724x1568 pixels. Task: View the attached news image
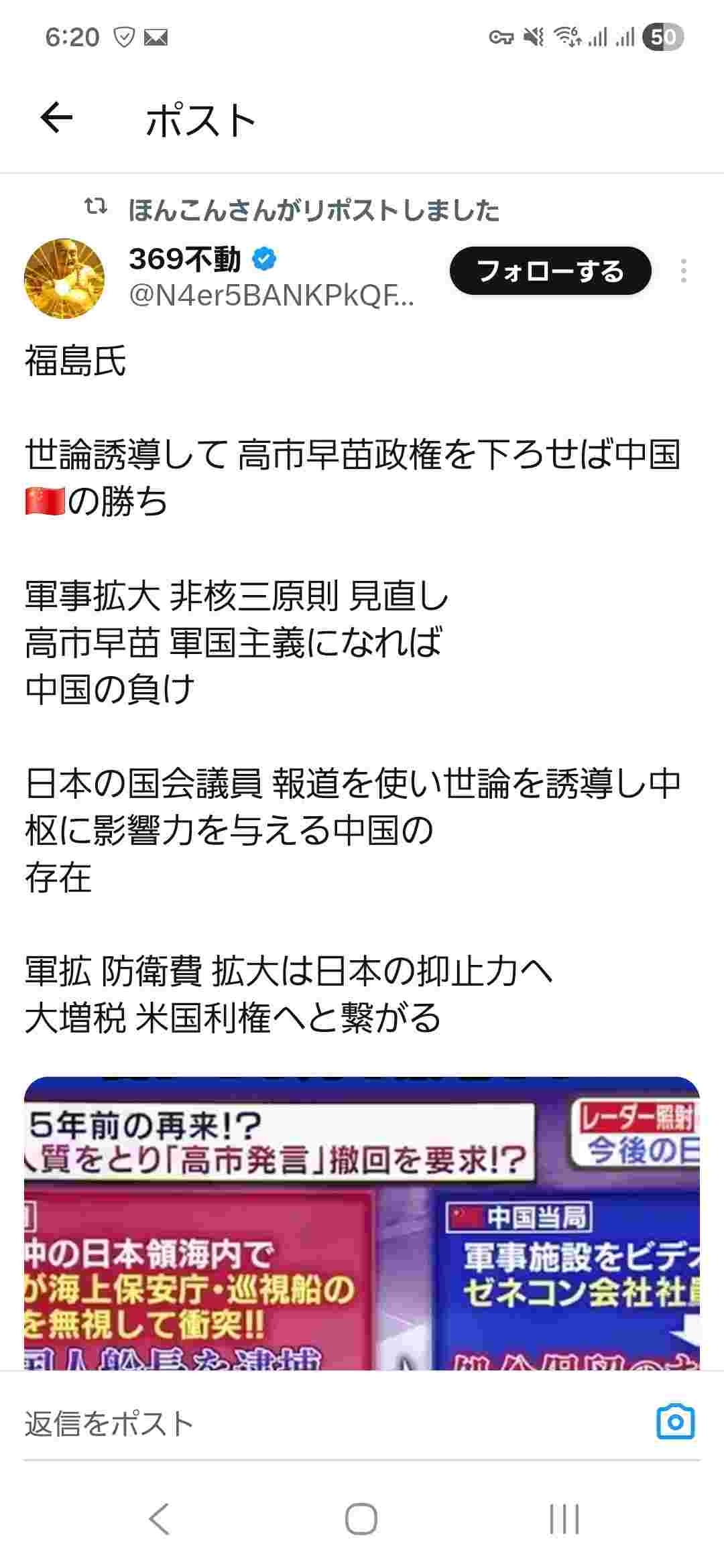[x=362, y=1225]
